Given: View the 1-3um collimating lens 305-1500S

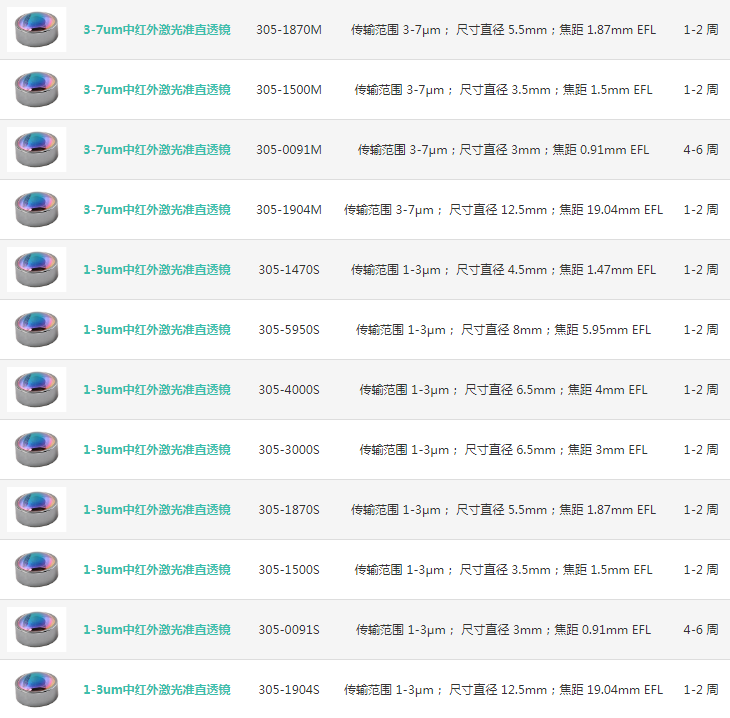Looking at the screenshot, I should coord(157,570).
